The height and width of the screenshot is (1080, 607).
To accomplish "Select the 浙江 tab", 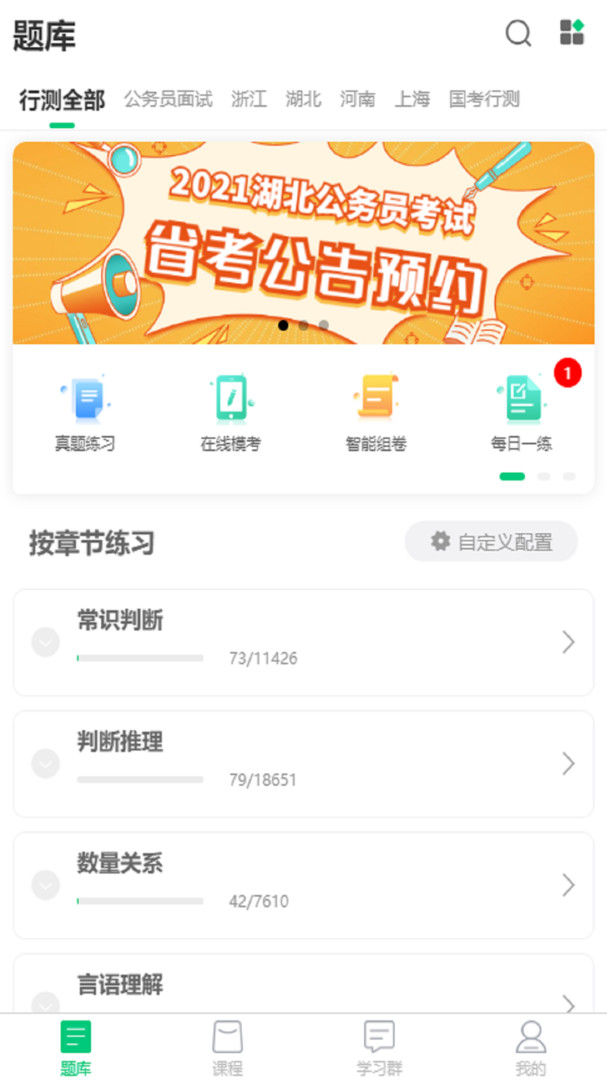I will (249, 99).
